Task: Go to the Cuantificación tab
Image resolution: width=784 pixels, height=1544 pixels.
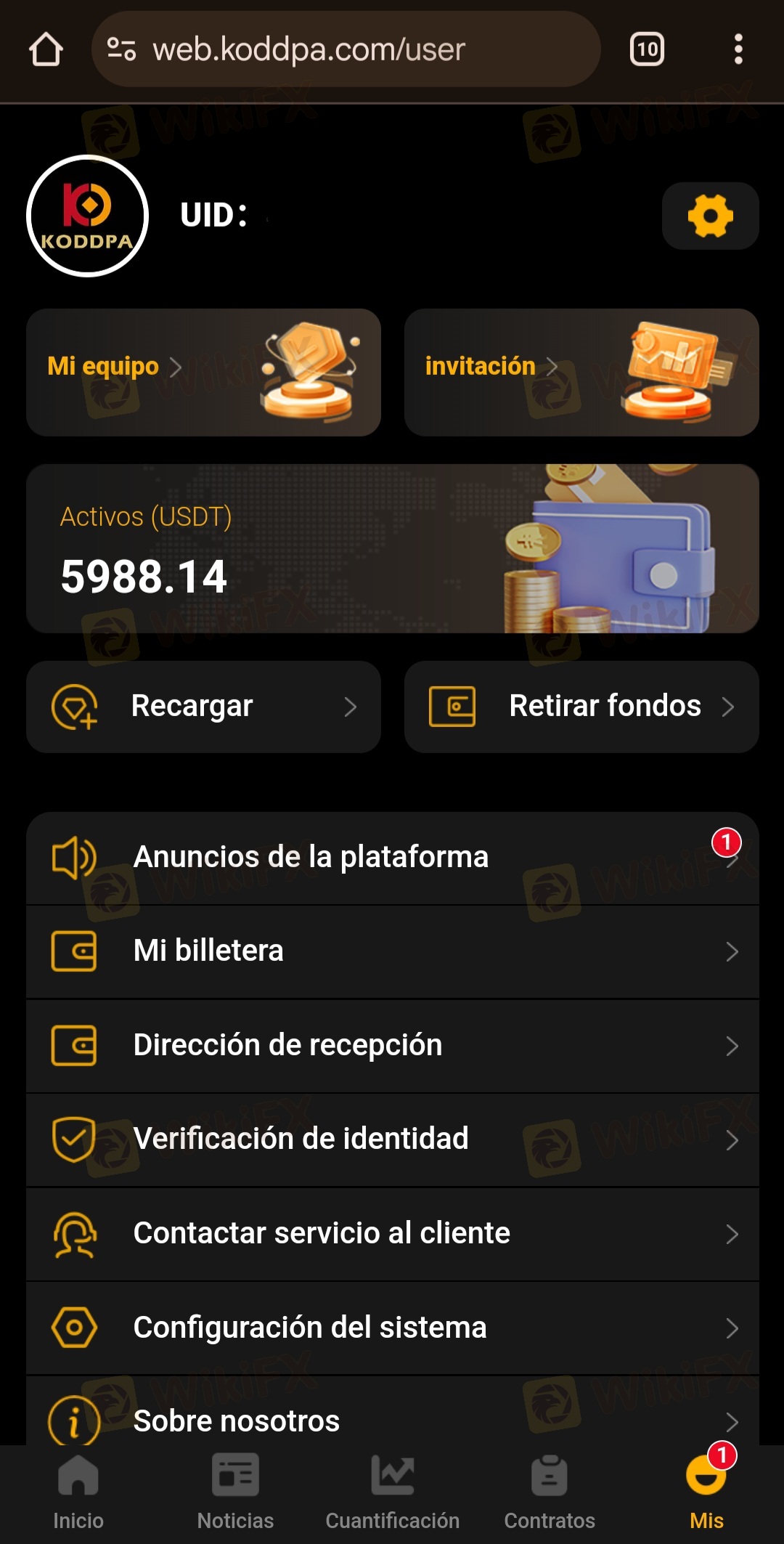Action: click(x=392, y=1492)
